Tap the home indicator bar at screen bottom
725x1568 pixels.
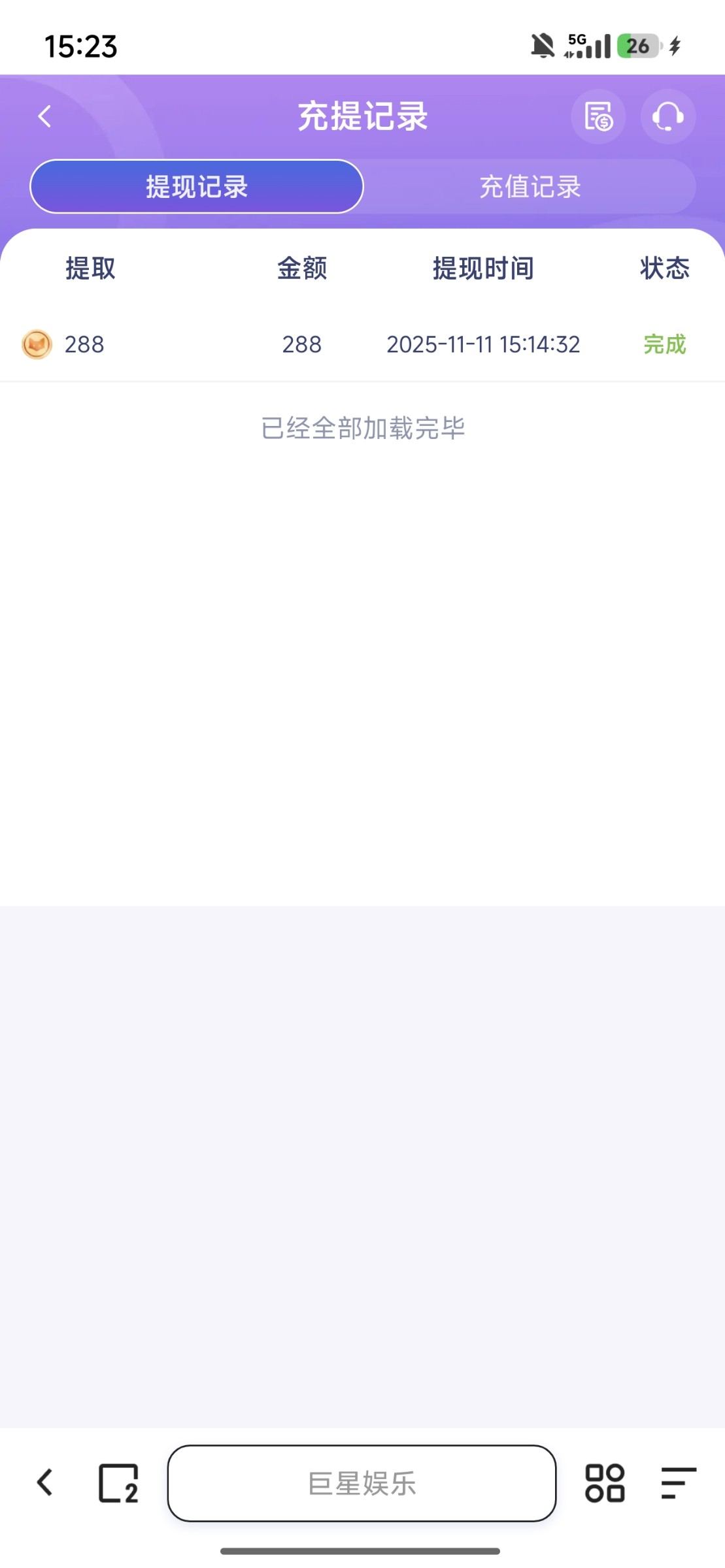click(x=362, y=1551)
